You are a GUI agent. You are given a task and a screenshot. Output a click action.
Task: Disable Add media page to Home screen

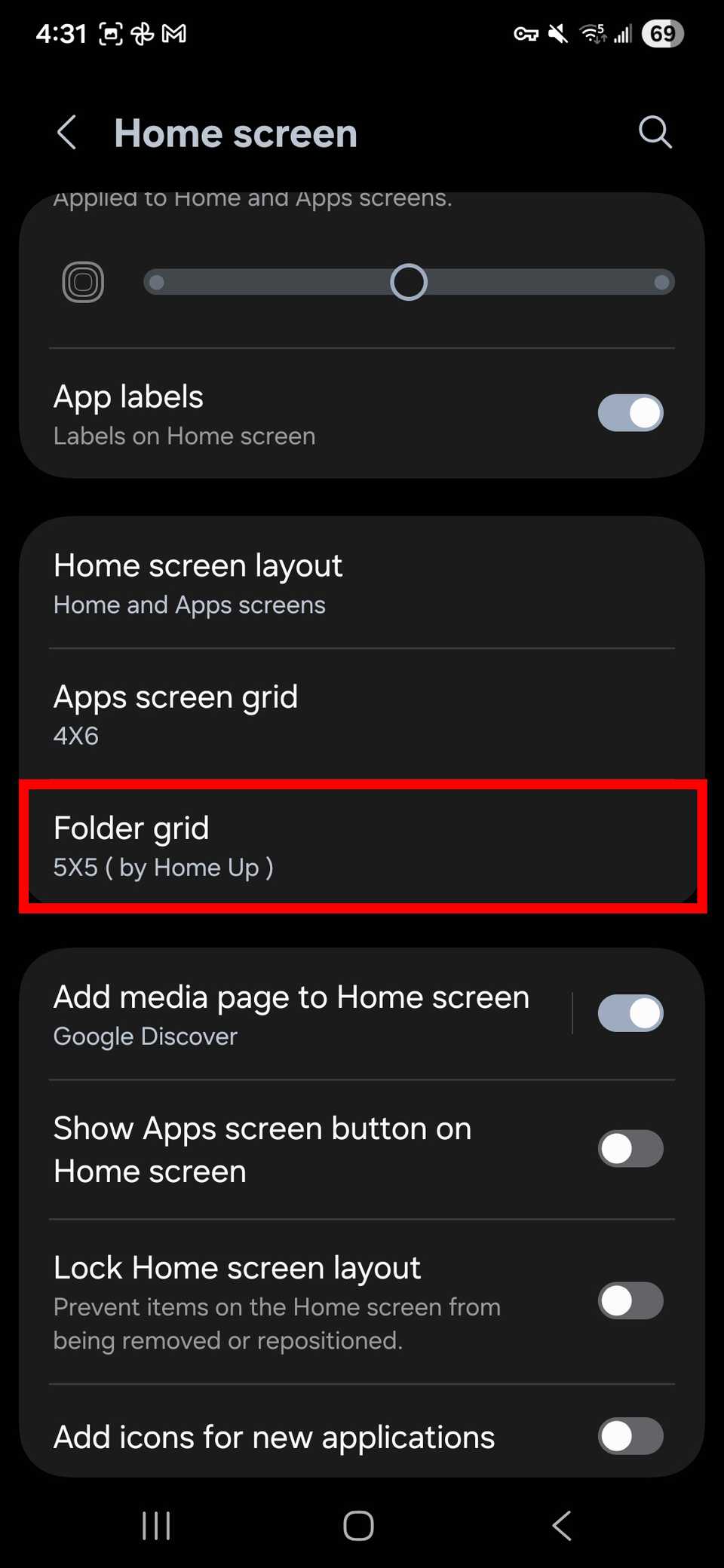click(x=630, y=1012)
